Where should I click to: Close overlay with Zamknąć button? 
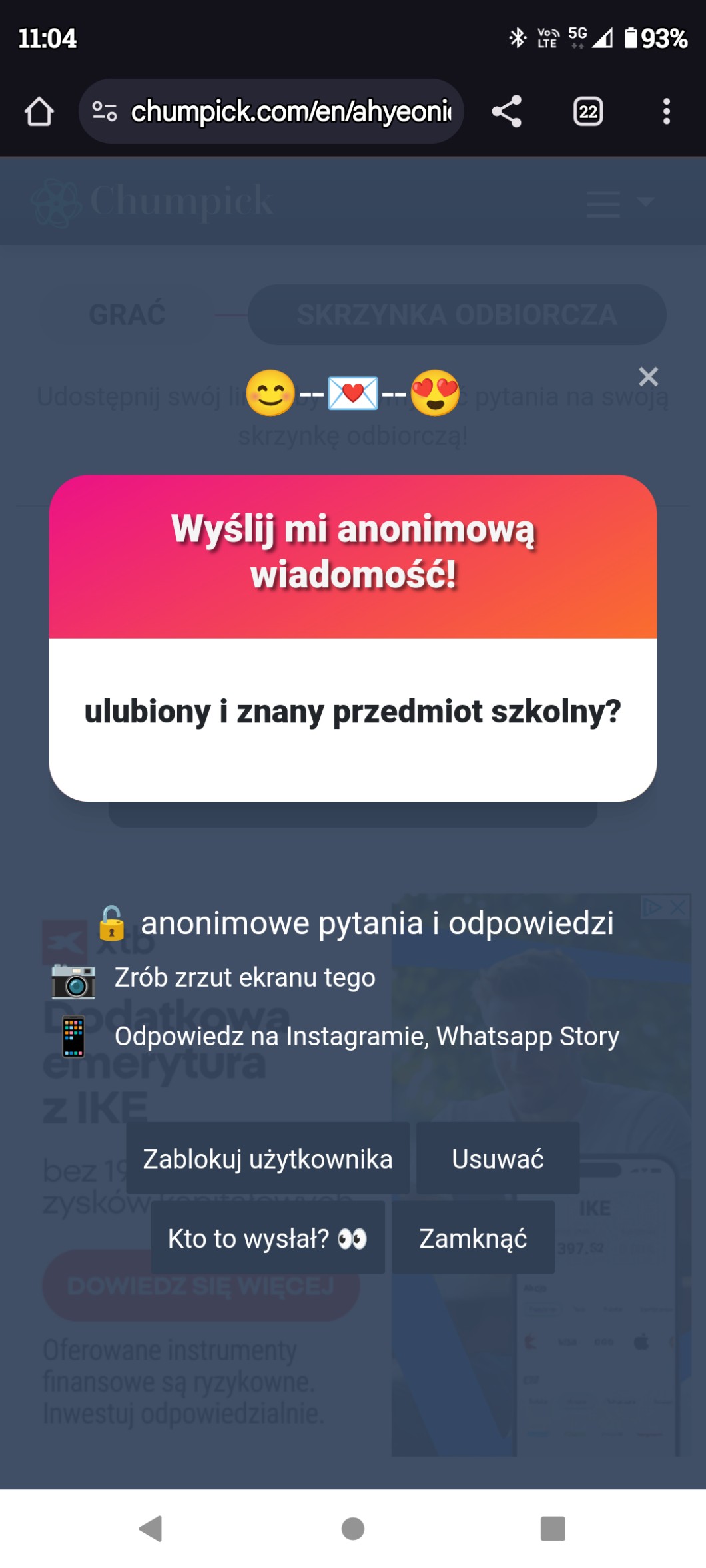(x=473, y=1238)
